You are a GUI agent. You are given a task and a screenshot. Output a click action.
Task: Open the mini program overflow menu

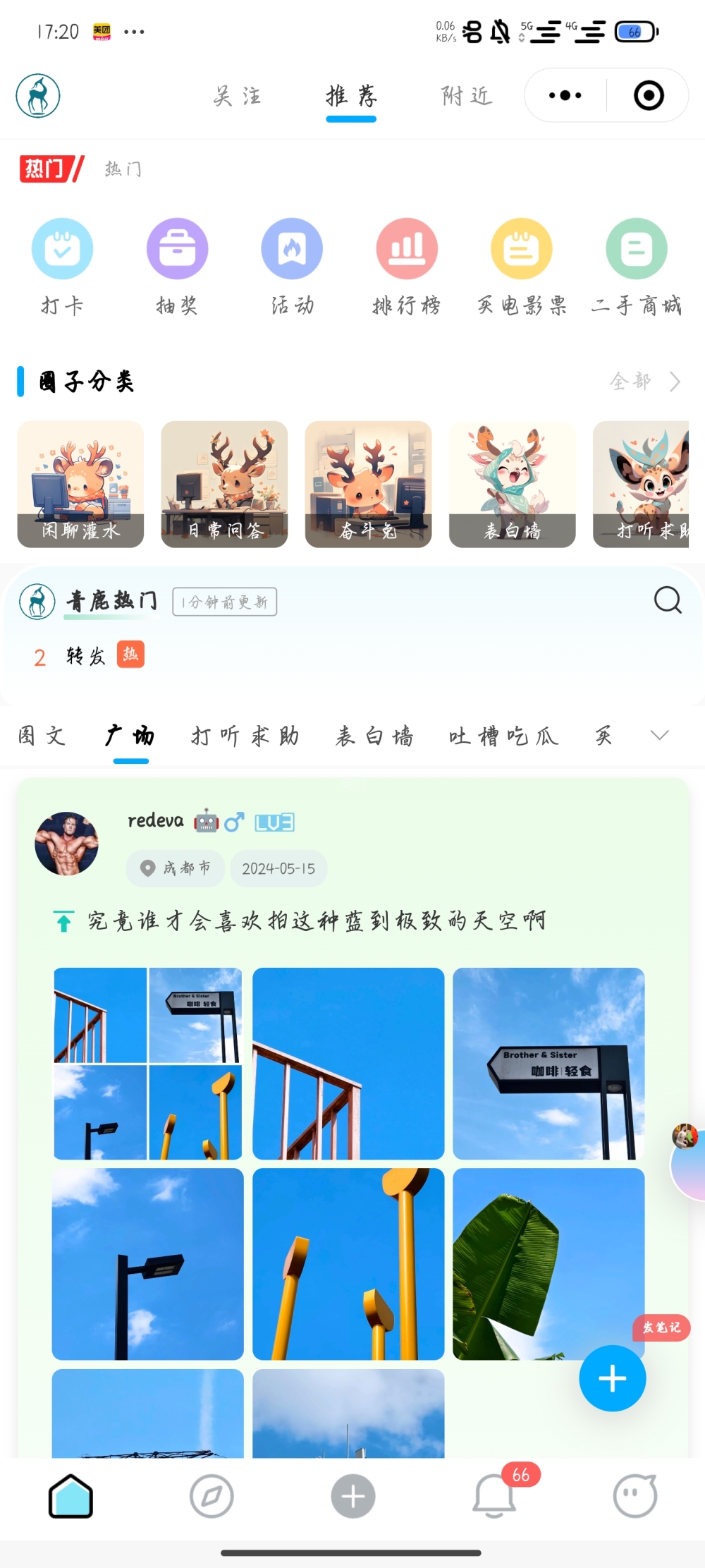(565, 95)
